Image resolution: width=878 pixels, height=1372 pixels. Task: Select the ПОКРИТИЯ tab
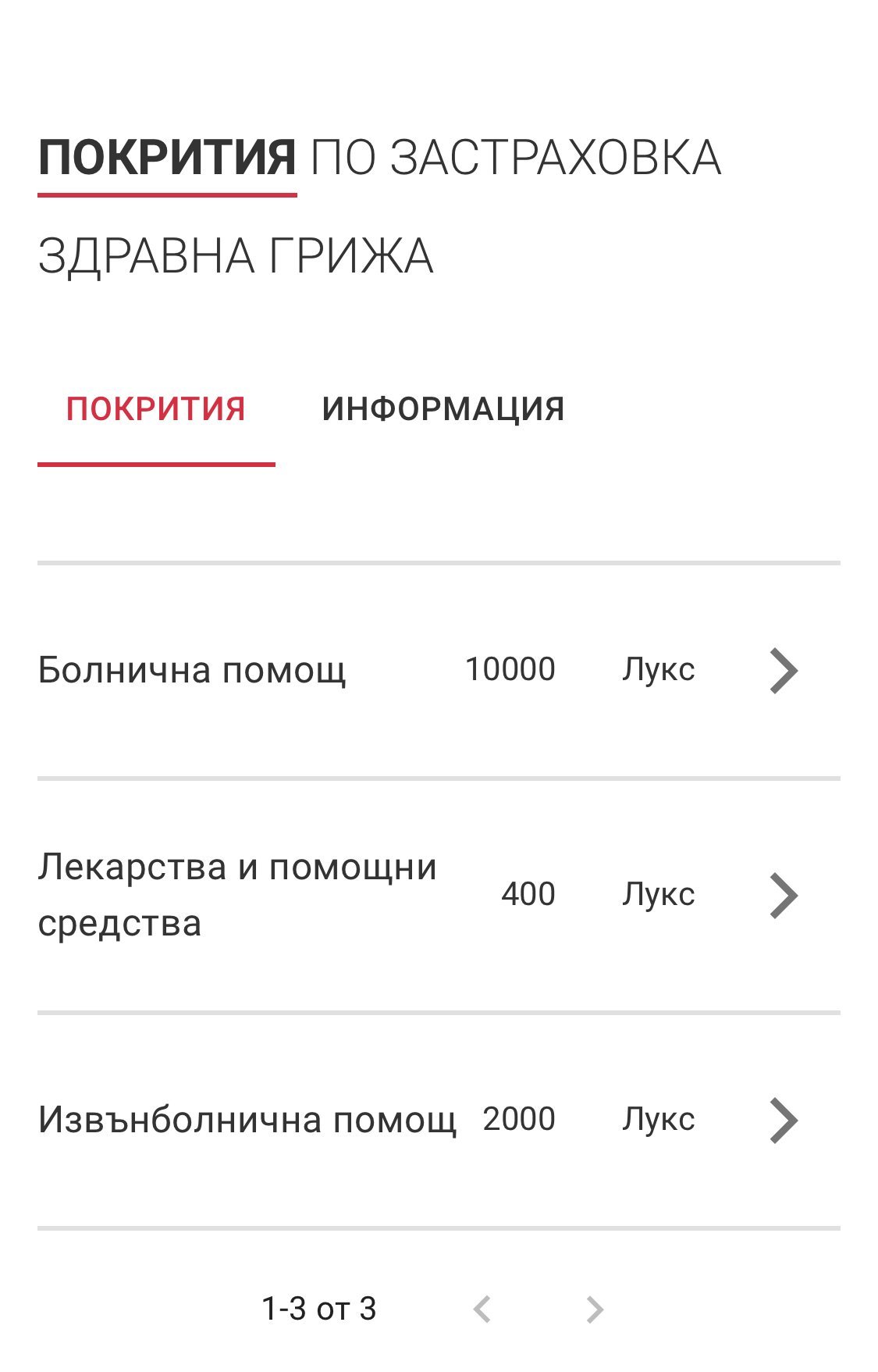pyautogui.click(x=156, y=409)
